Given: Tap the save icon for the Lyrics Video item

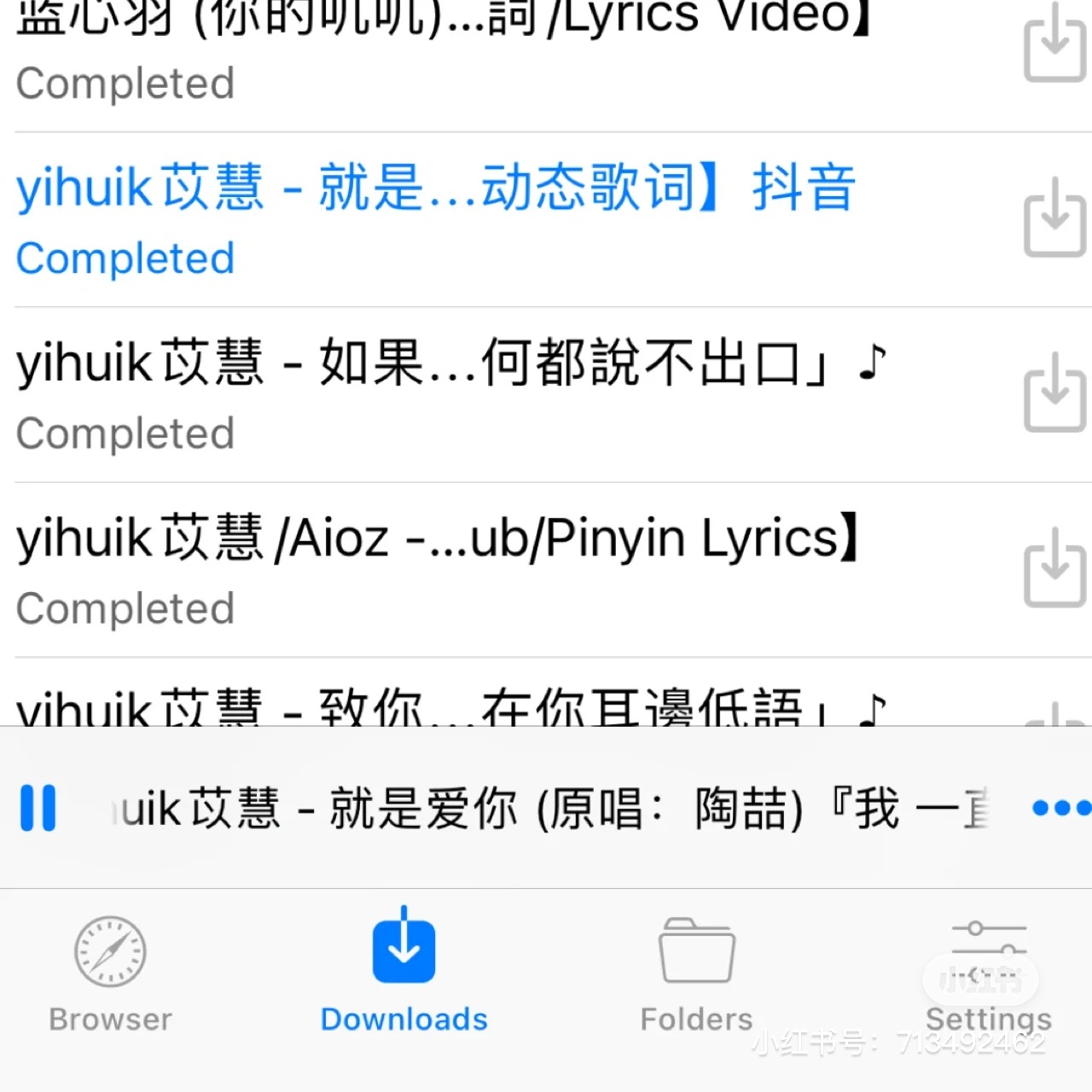Looking at the screenshot, I should pos(1054,44).
